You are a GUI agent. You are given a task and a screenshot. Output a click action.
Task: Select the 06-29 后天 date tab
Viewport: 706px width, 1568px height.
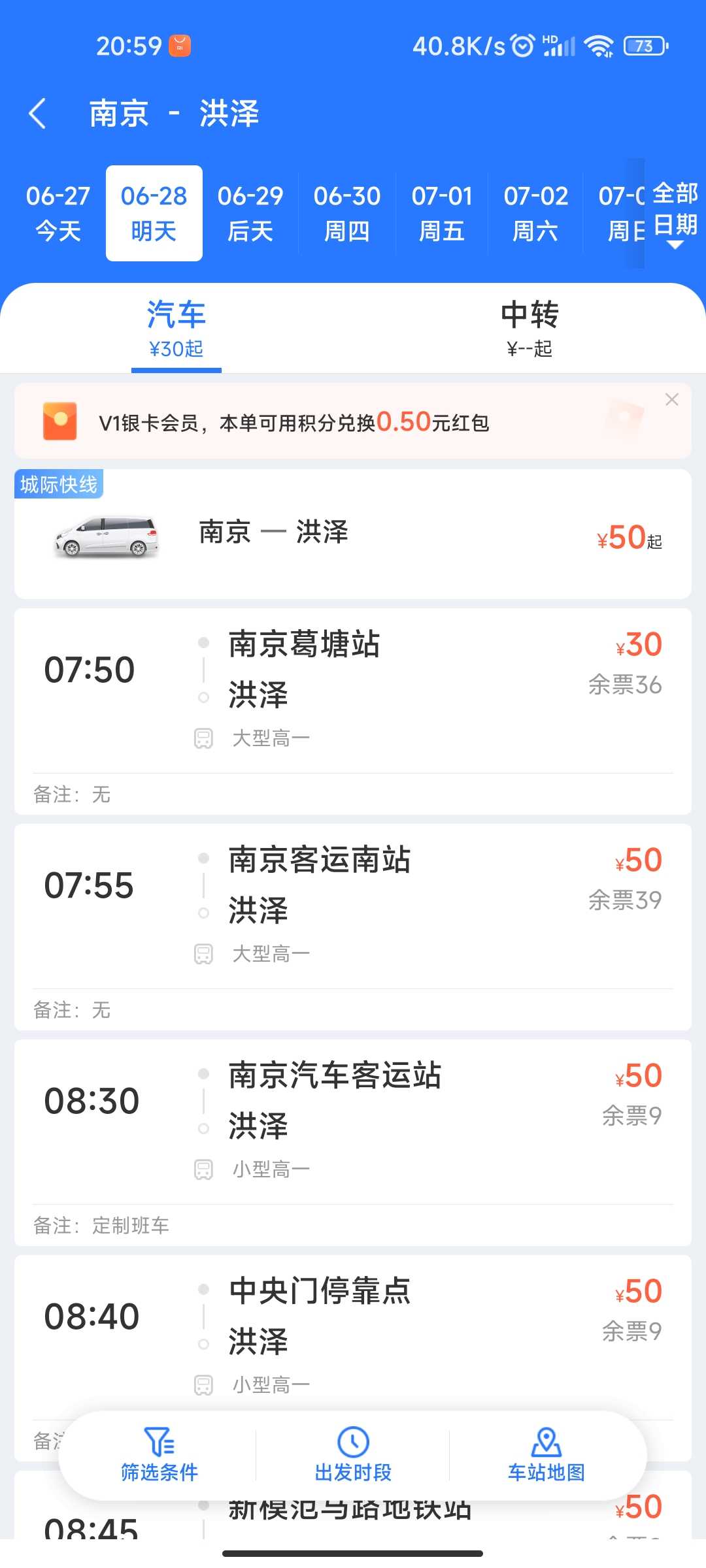click(250, 214)
